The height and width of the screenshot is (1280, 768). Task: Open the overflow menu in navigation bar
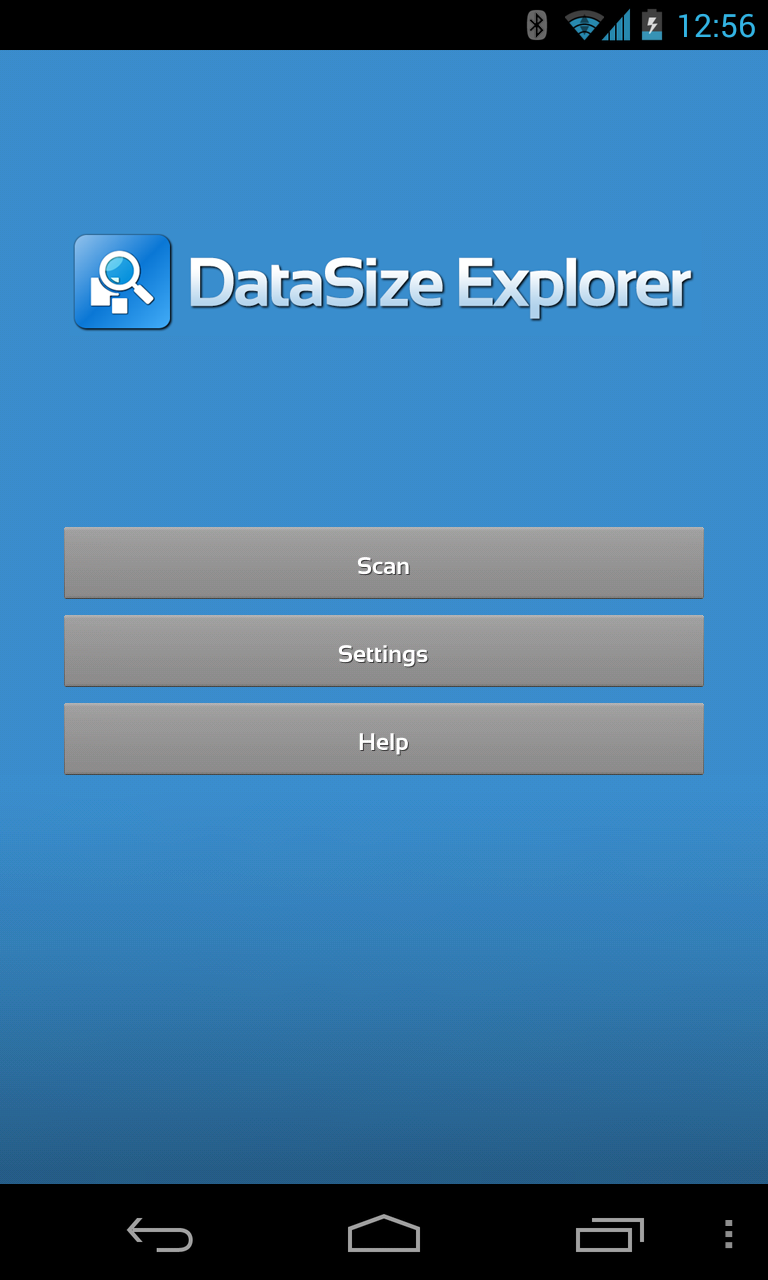[x=728, y=1234]
